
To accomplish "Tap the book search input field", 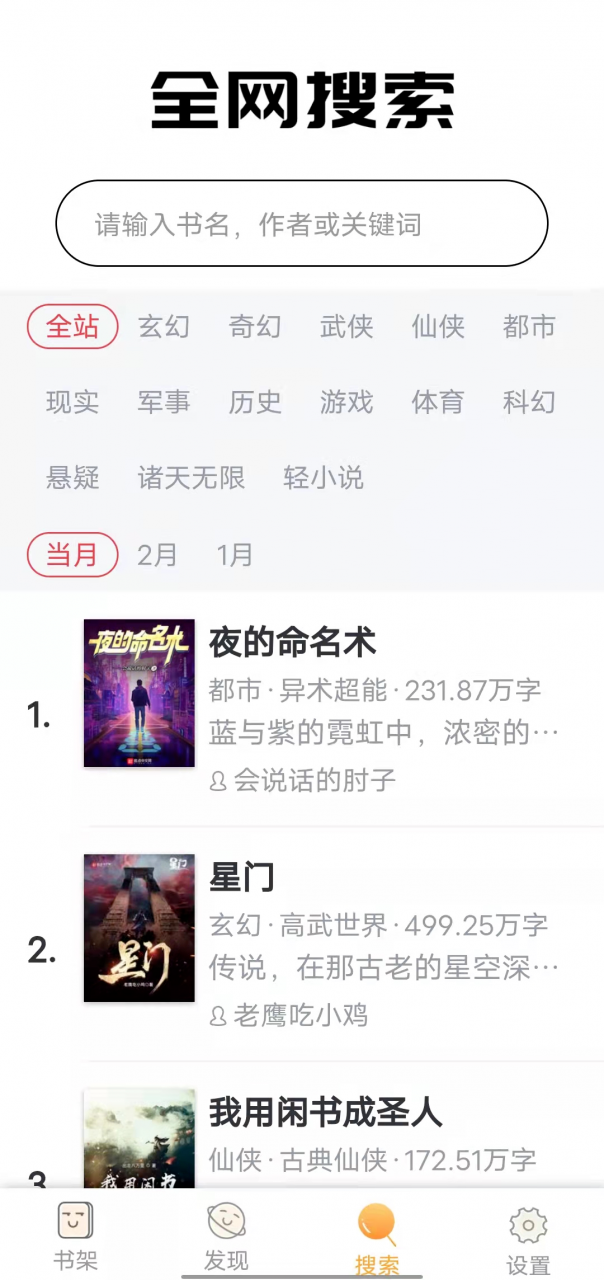I will (x=301, y=224).
